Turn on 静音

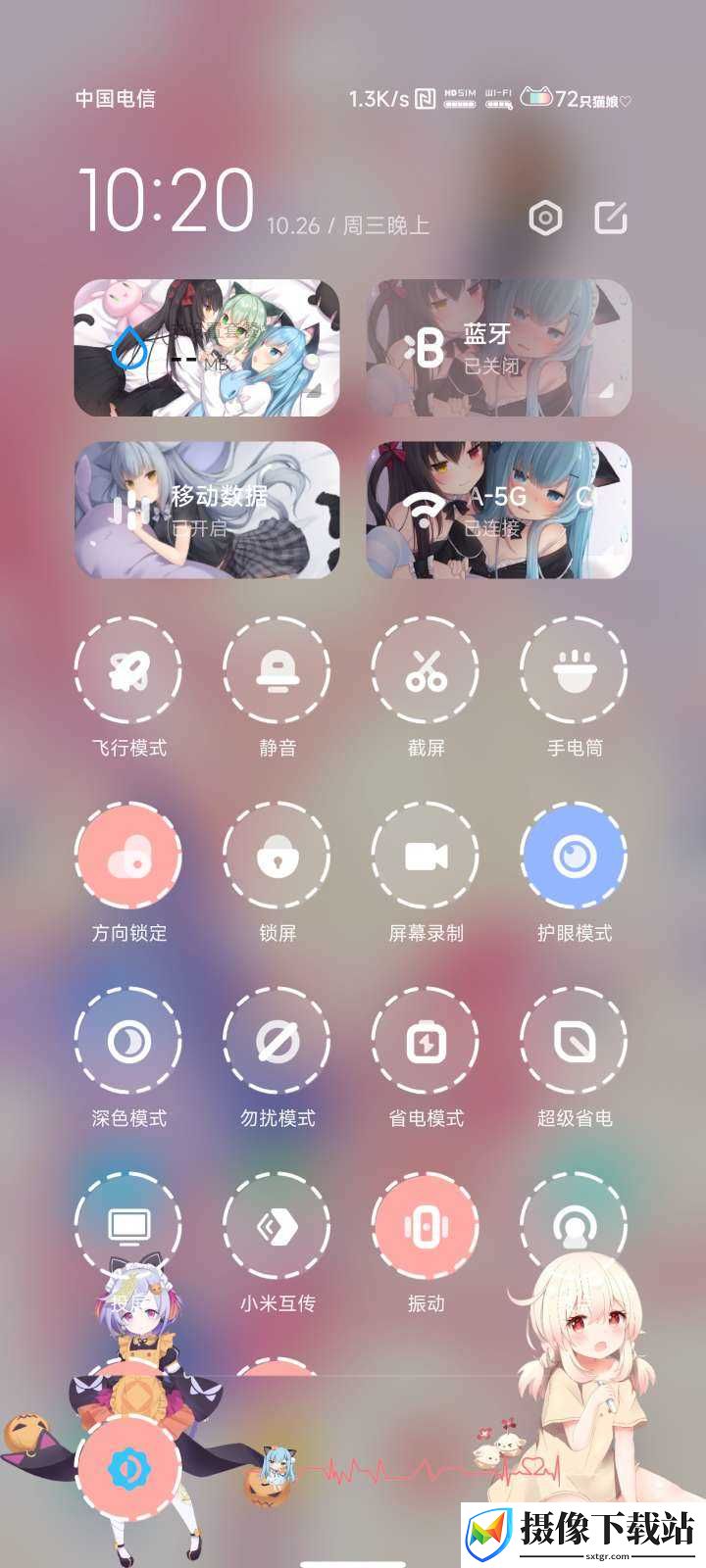(277, 670)
